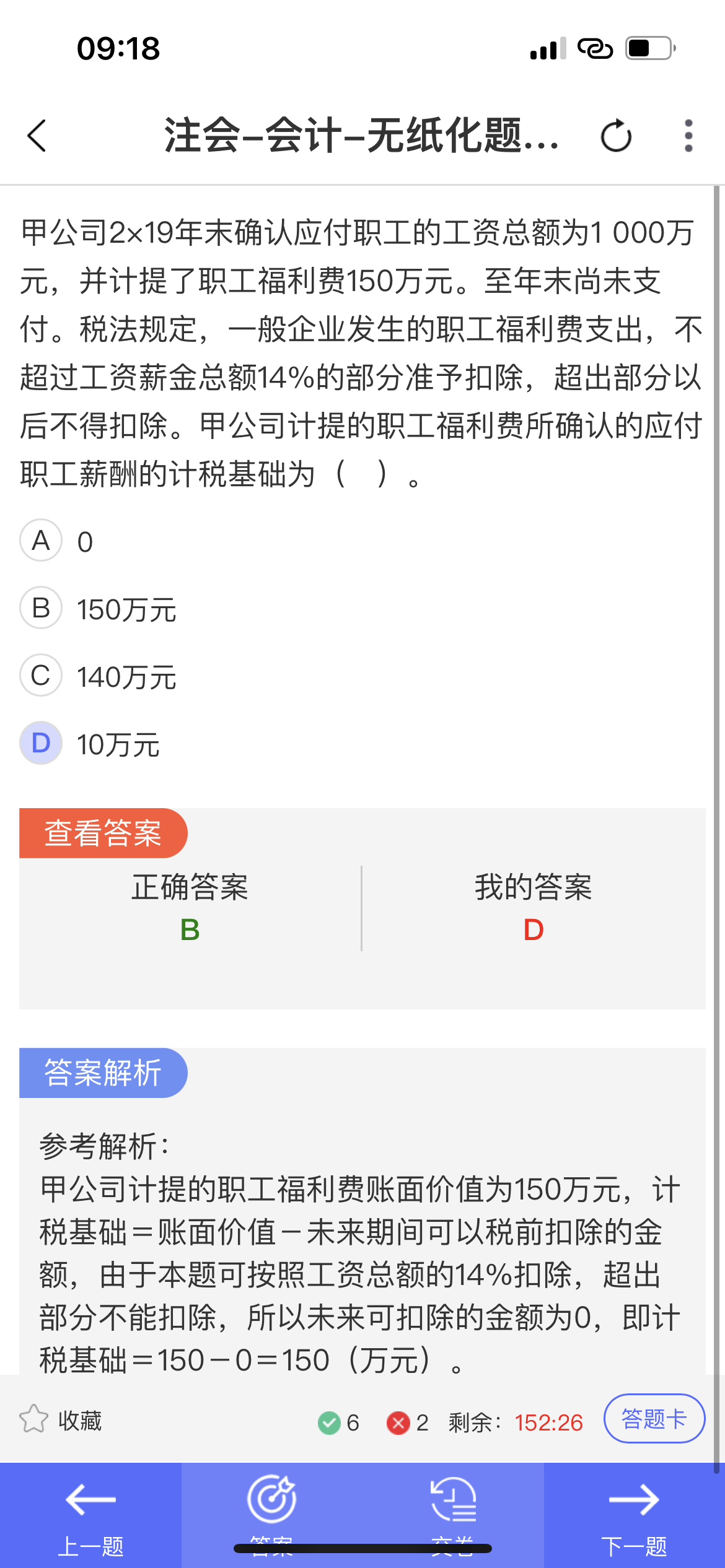This screenshot has width=725, height=1568.
Task: Go back using the header arrow
Action: point(37,136)
